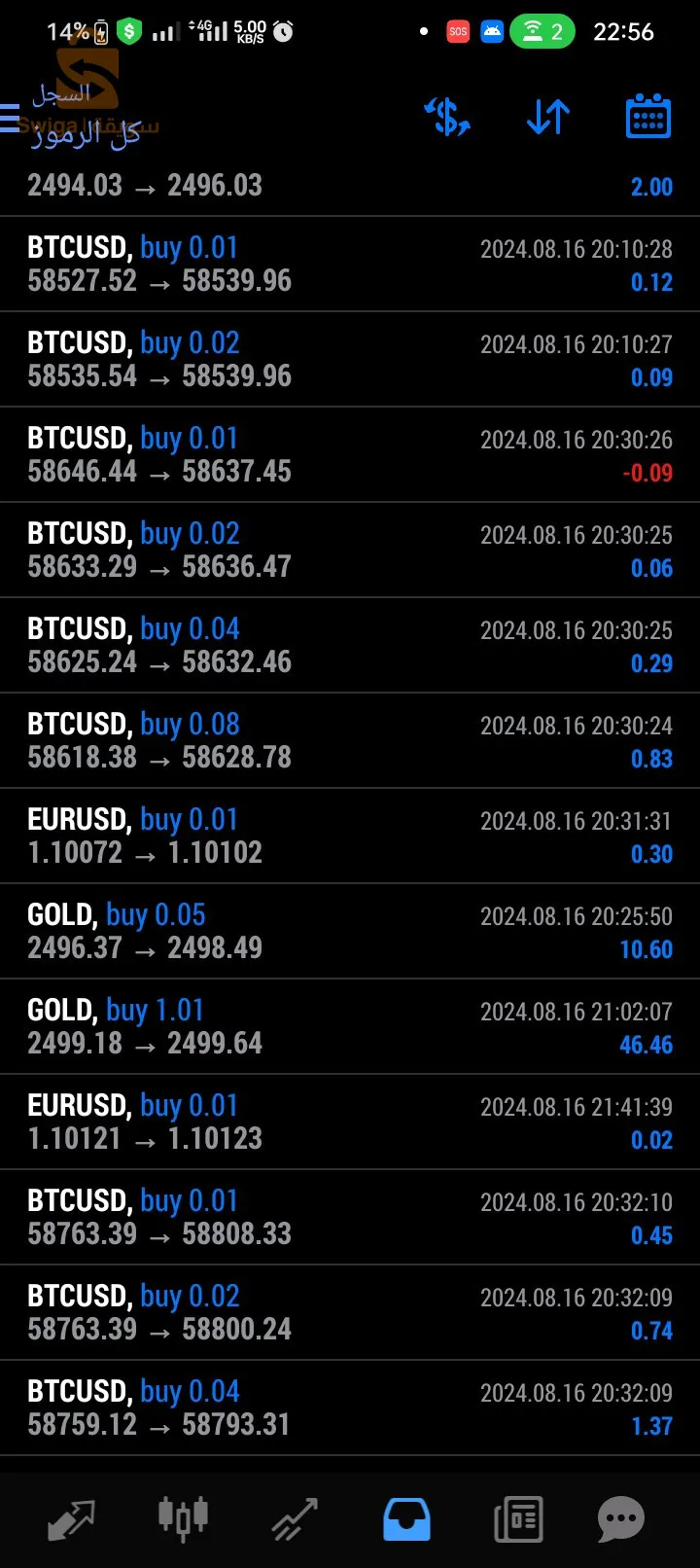Expand the BTCUSD trade closed at 20:10:28
This screenshot has width=700, height=1568.
tap(350, 265)
